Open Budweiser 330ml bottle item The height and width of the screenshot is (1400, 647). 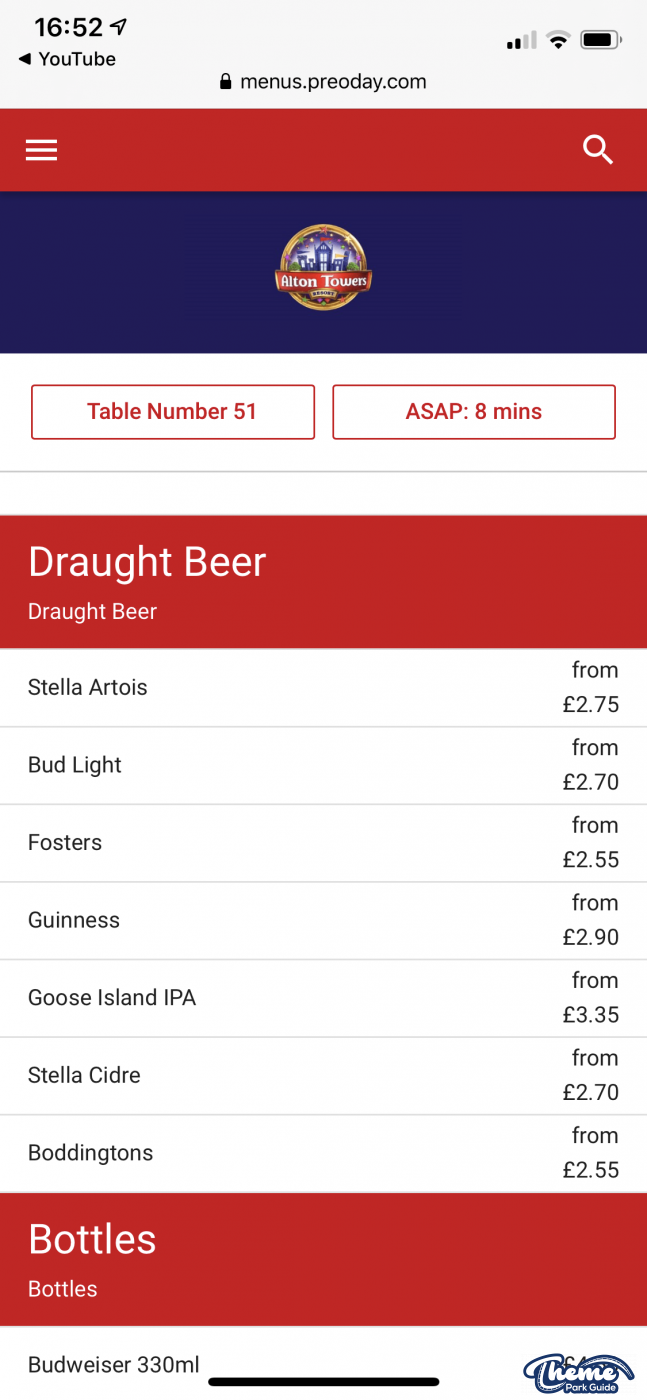tap(323, 1364)
